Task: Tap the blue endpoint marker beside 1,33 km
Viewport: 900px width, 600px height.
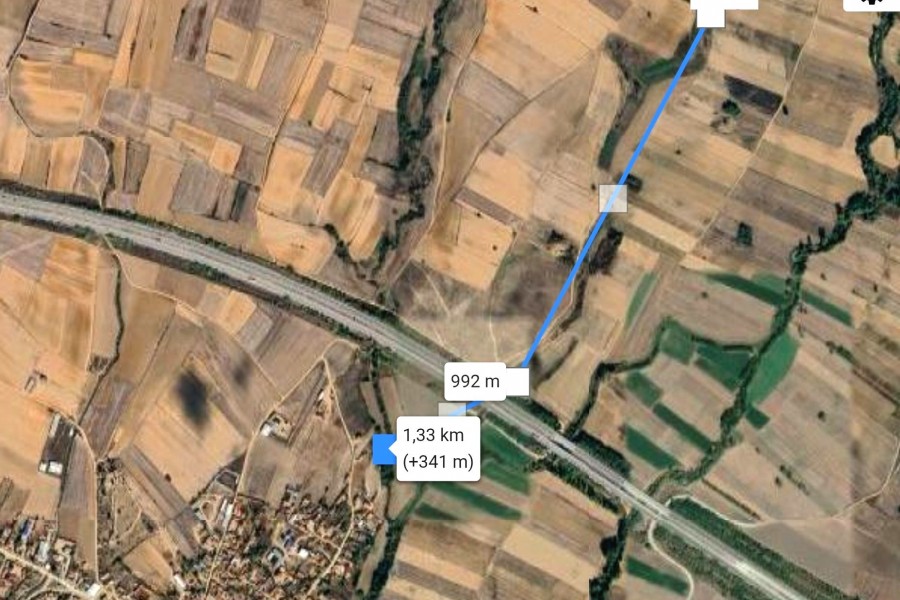Action: coord(384,449)
